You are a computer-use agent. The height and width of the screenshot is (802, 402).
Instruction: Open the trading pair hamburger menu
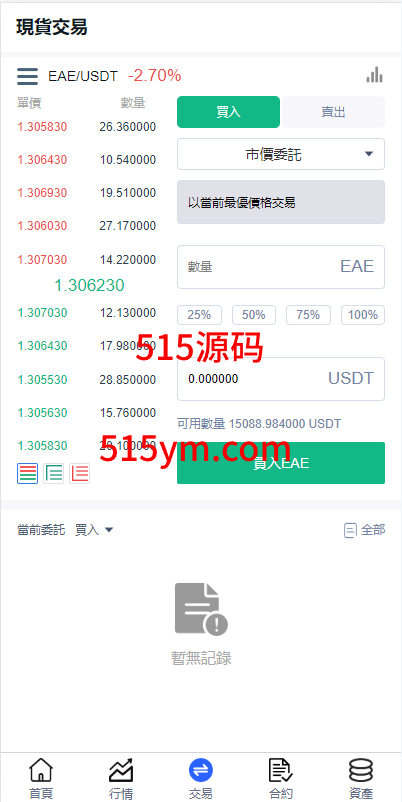pyautogui.click(x=27, y=76)
